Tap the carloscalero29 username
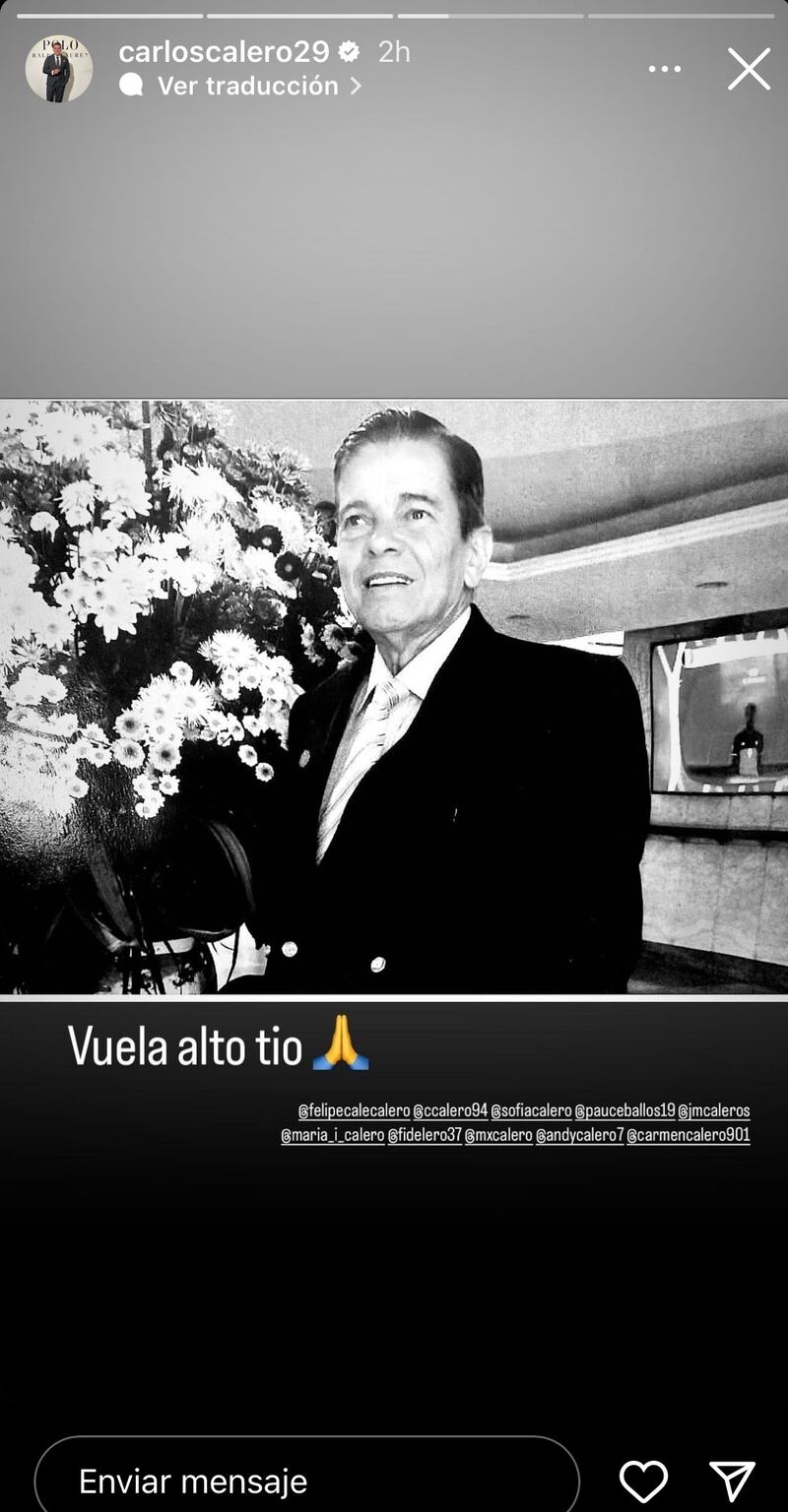This screenshot has height=1512, width=788. (x=223, y=52)
